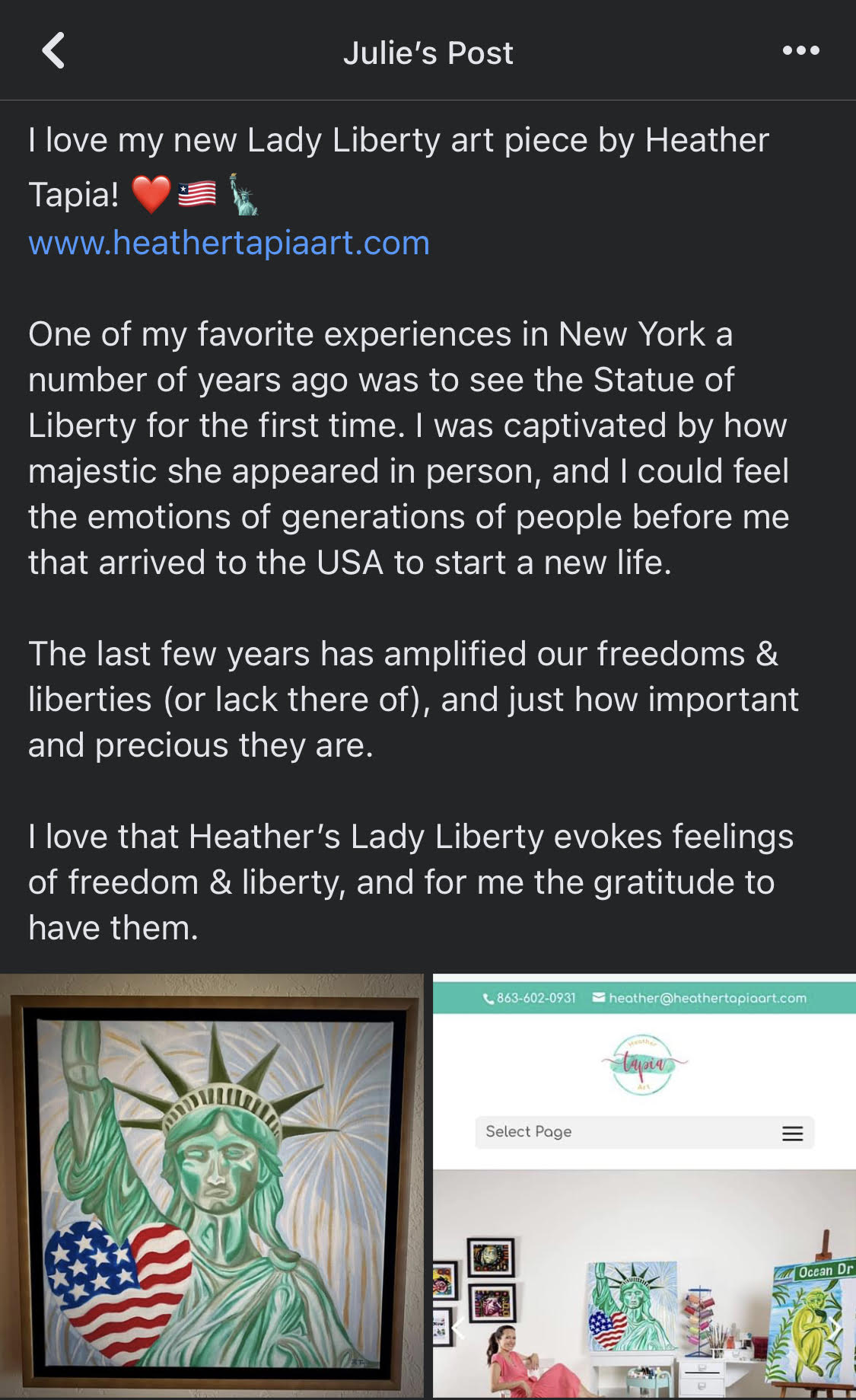Open the three-dot overflow menu
The height and width of the screenshot is (1400, 856).
coord(800,51)
